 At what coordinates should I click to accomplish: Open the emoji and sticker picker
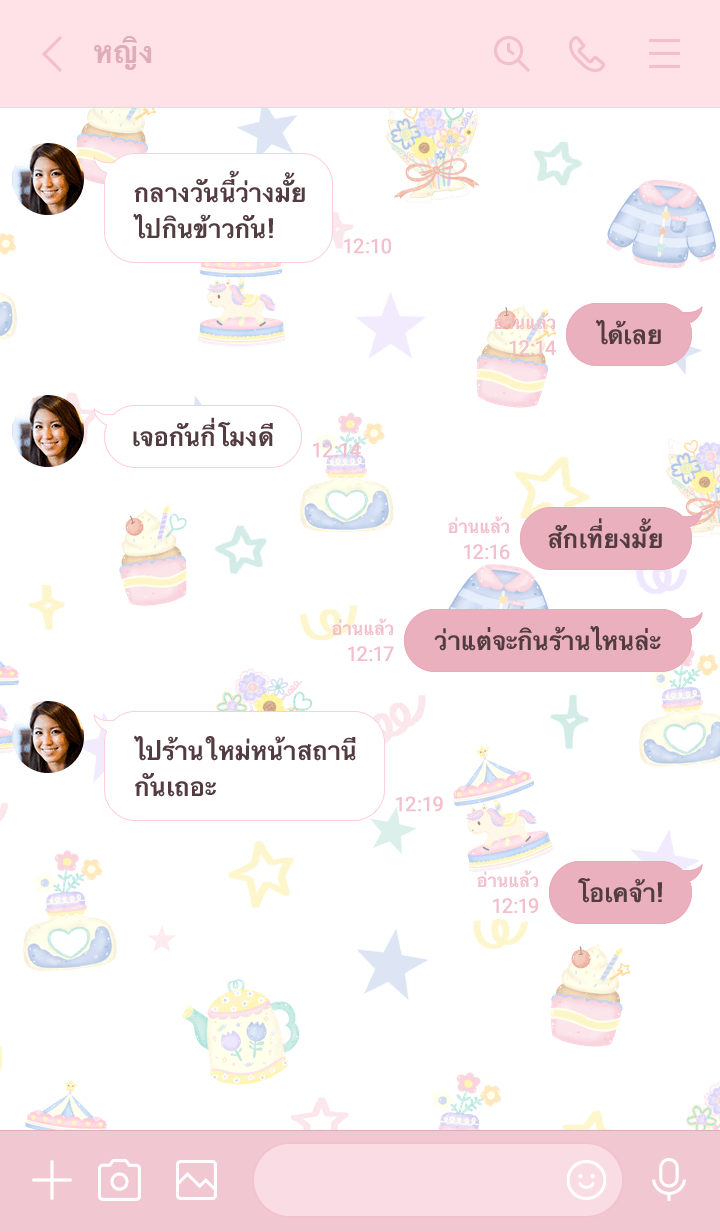tap(587, 1181)
